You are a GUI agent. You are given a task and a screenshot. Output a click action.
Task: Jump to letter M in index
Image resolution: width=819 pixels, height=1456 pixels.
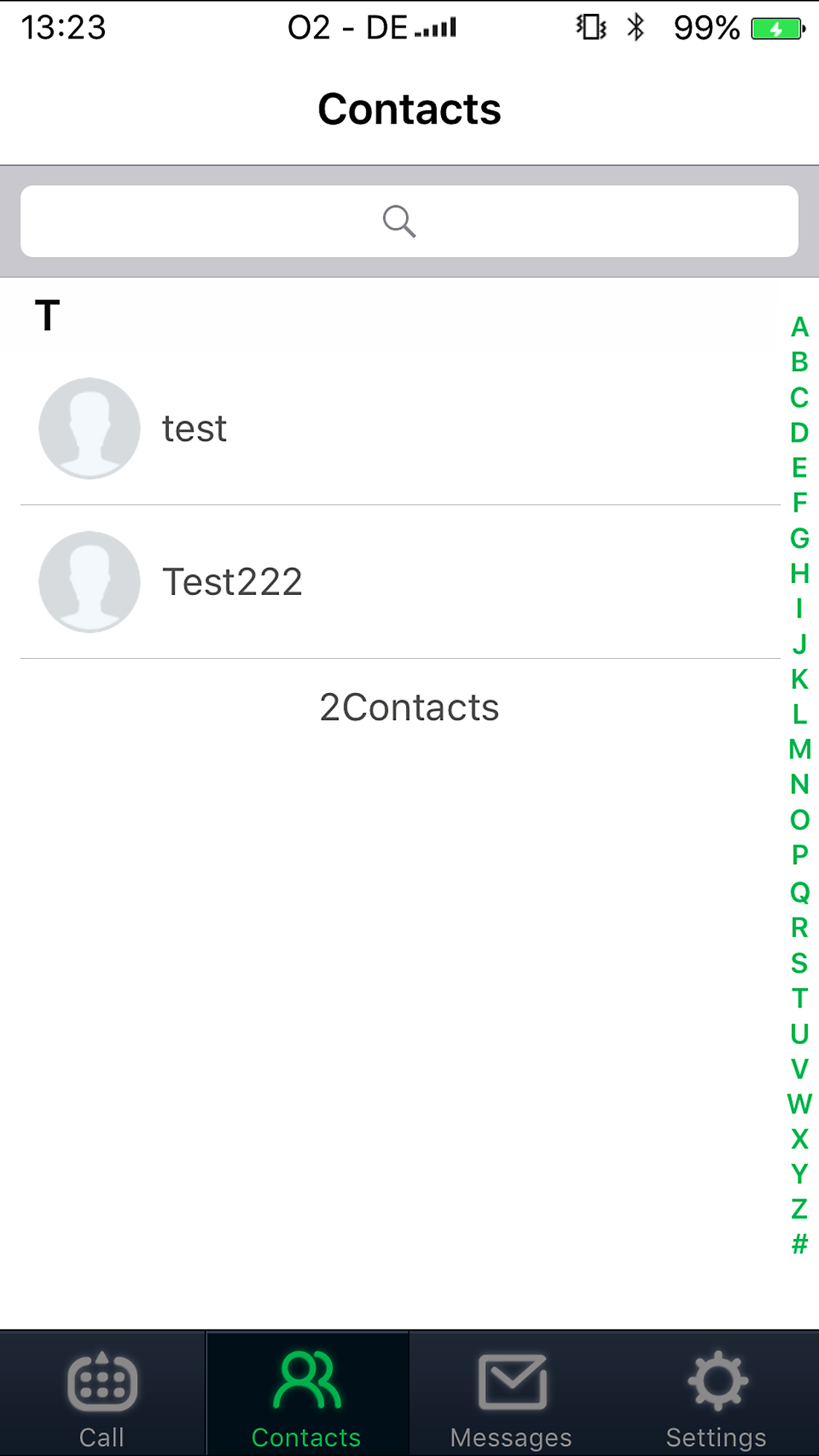(x=799, y=749)
